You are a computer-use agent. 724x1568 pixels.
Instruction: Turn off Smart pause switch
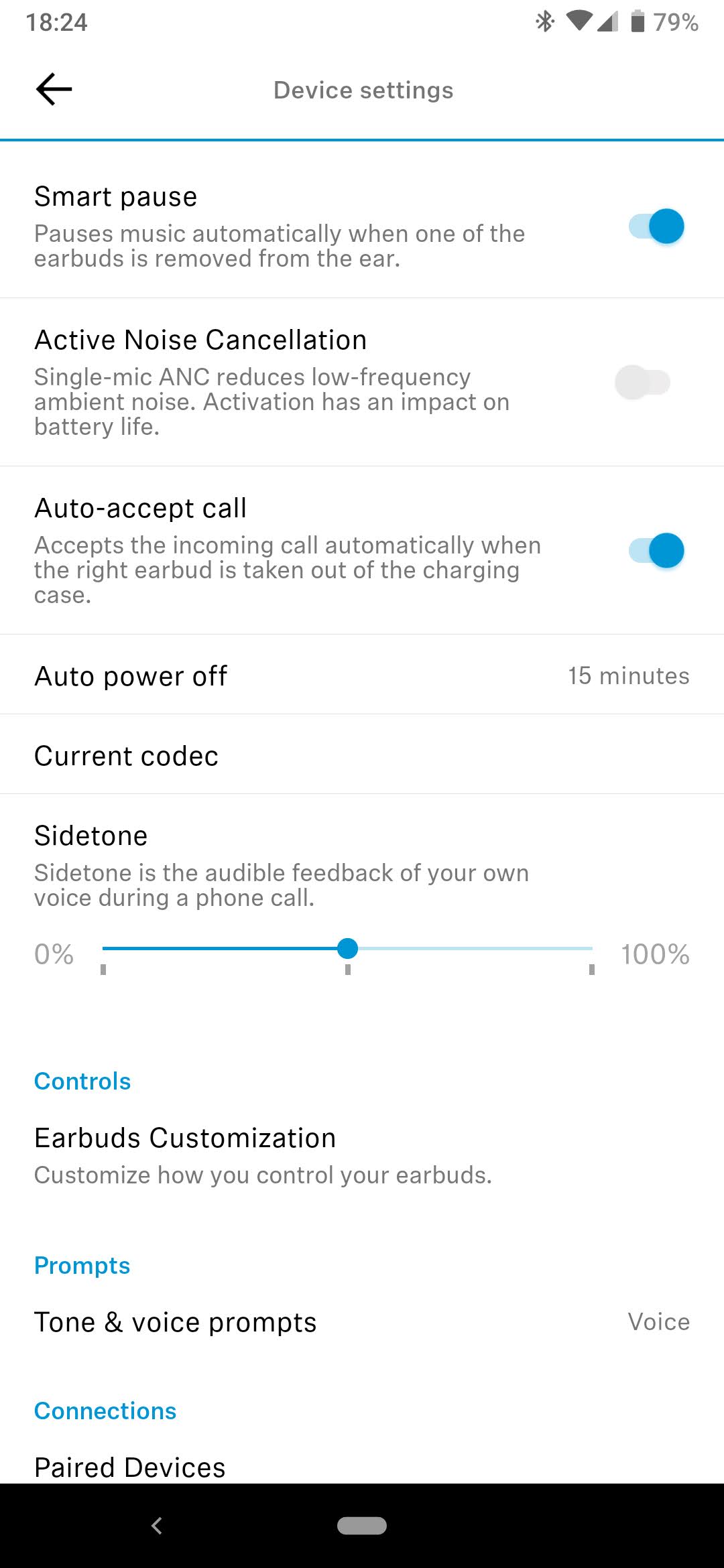pyautogui.click(x=656, y=226)
